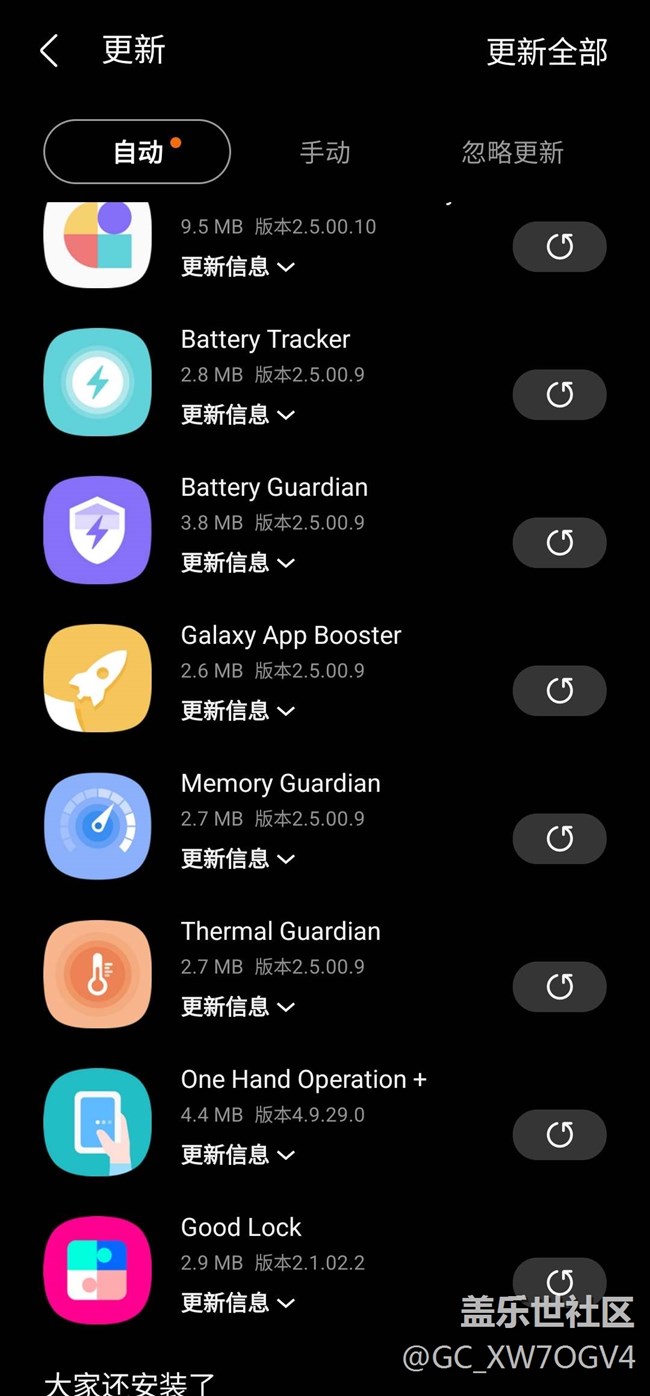This screenshot has height=1396, width=650.
Task: Switch to the 手动 tab
Action: click(x=325, y=152)
